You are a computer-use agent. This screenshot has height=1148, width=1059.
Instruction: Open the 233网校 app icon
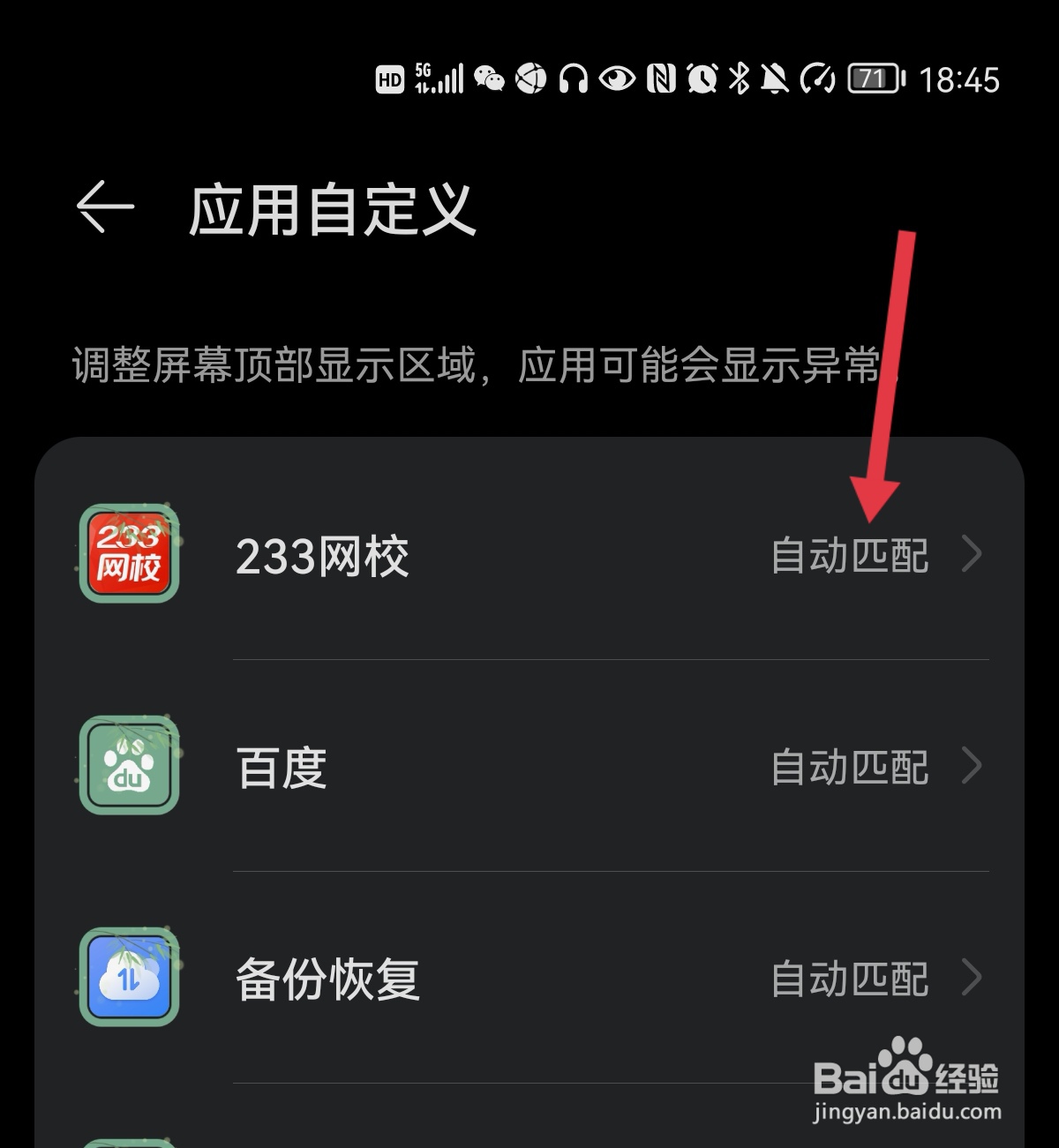(128, 554)
